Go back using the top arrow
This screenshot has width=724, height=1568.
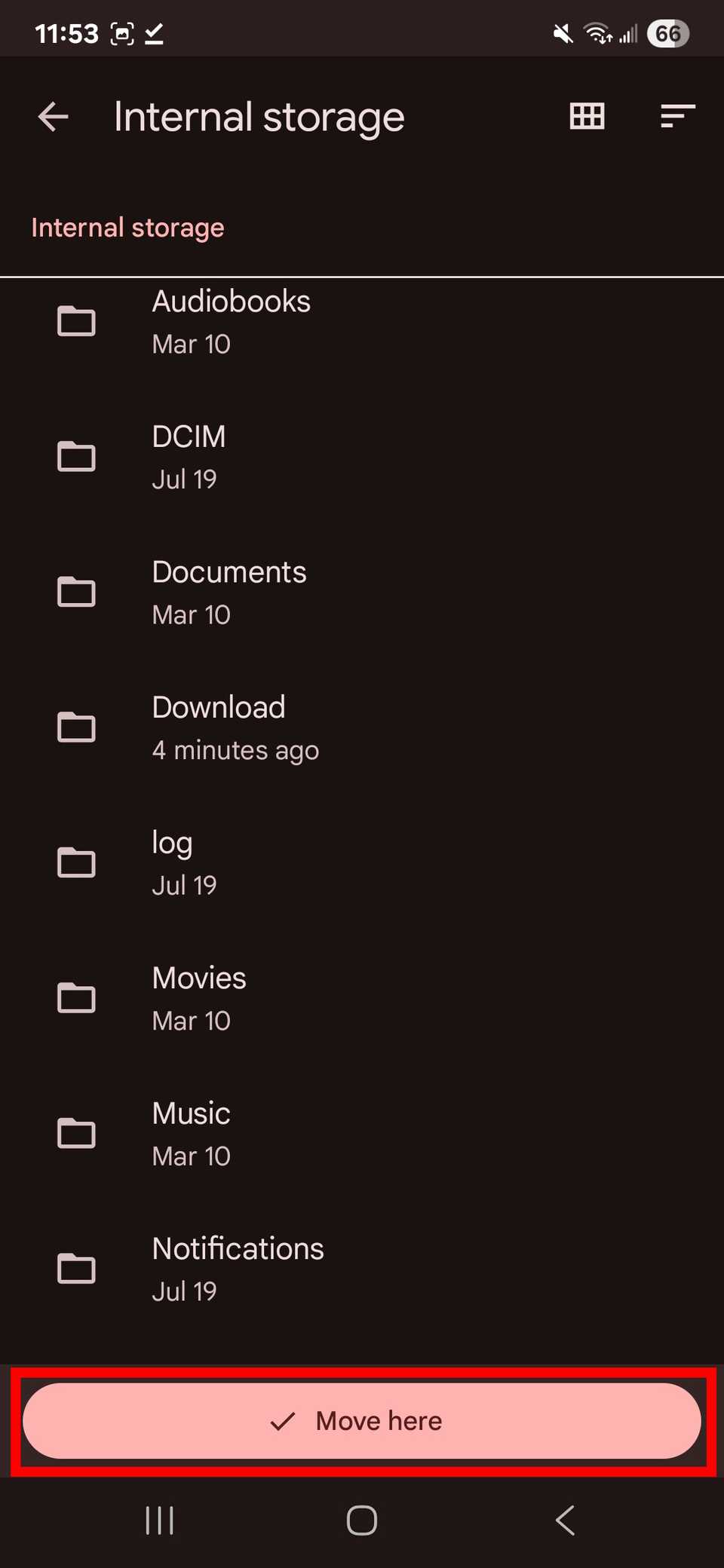(x=53, y=117)
